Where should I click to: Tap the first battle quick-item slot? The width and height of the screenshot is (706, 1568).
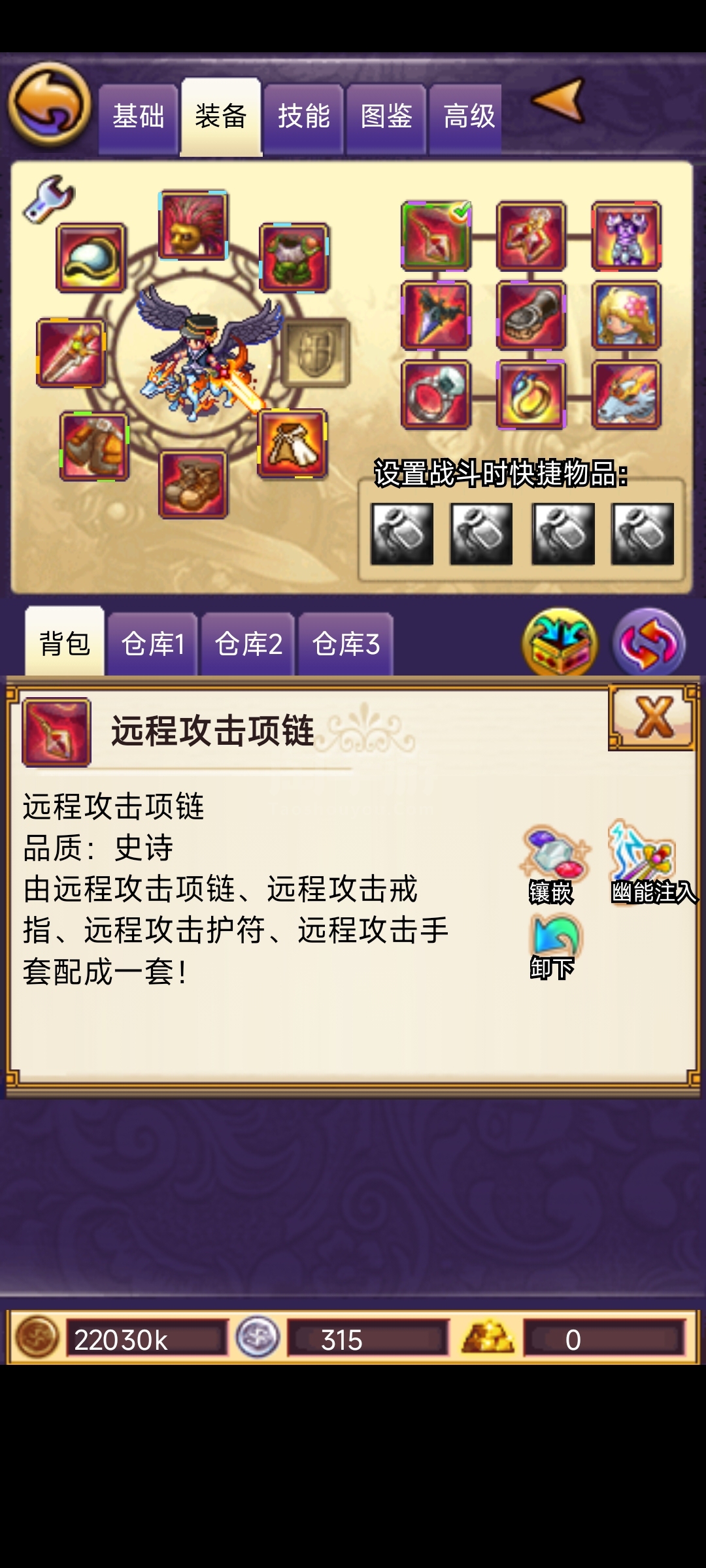pyautogui.click(x=402, y=534)
